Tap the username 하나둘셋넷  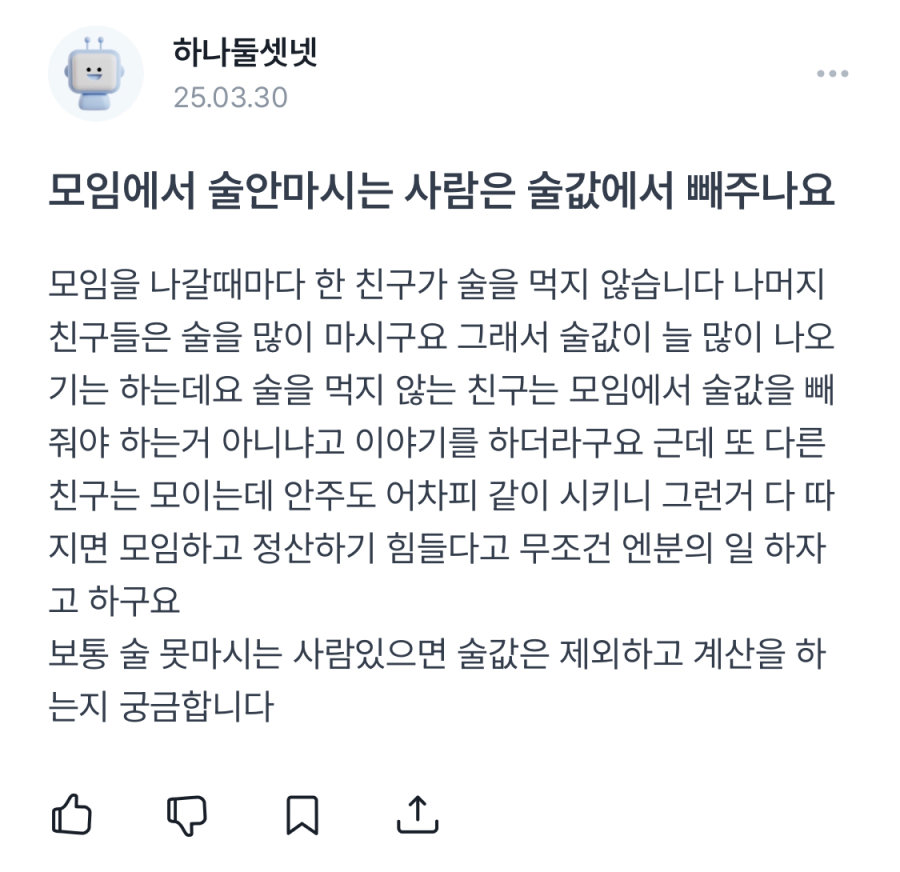tap(244, 51)
